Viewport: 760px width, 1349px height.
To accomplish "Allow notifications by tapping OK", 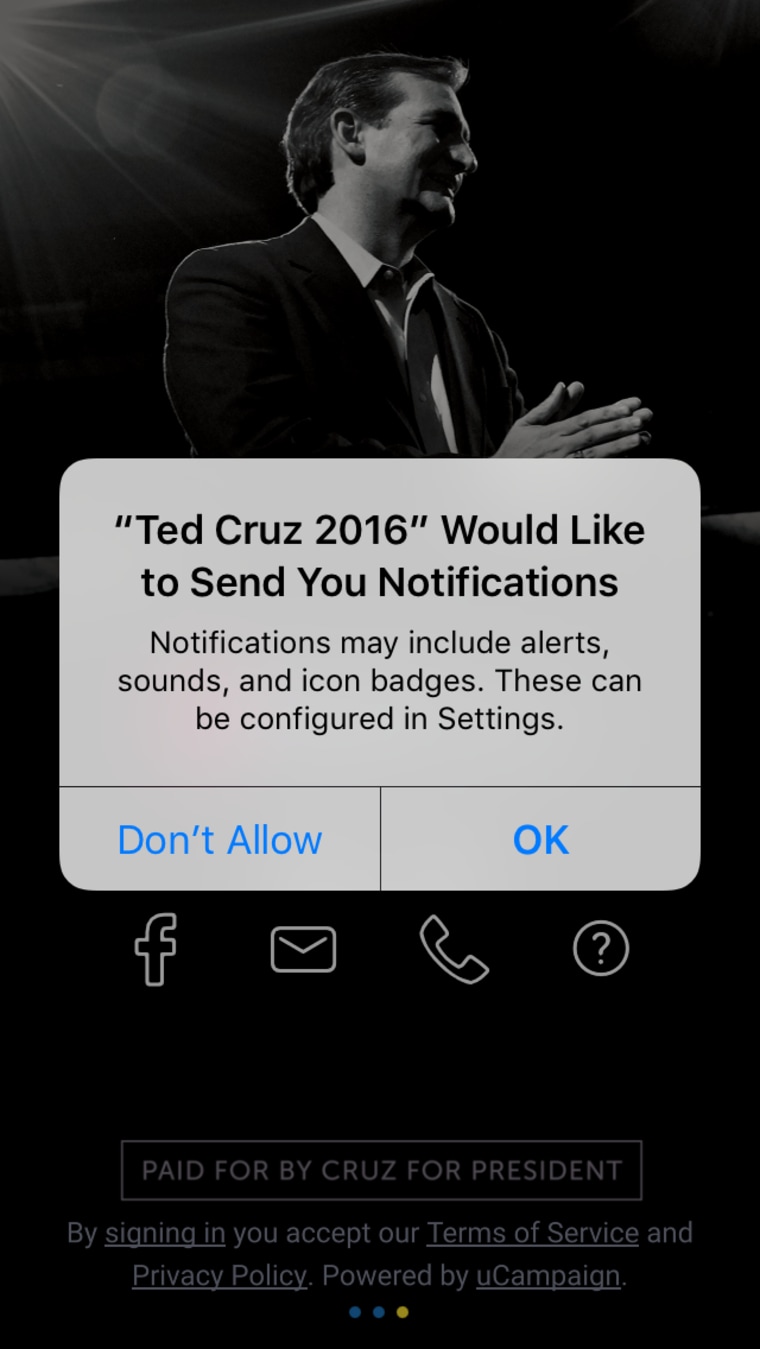I will pyautogui.click(x=541, y=839).
